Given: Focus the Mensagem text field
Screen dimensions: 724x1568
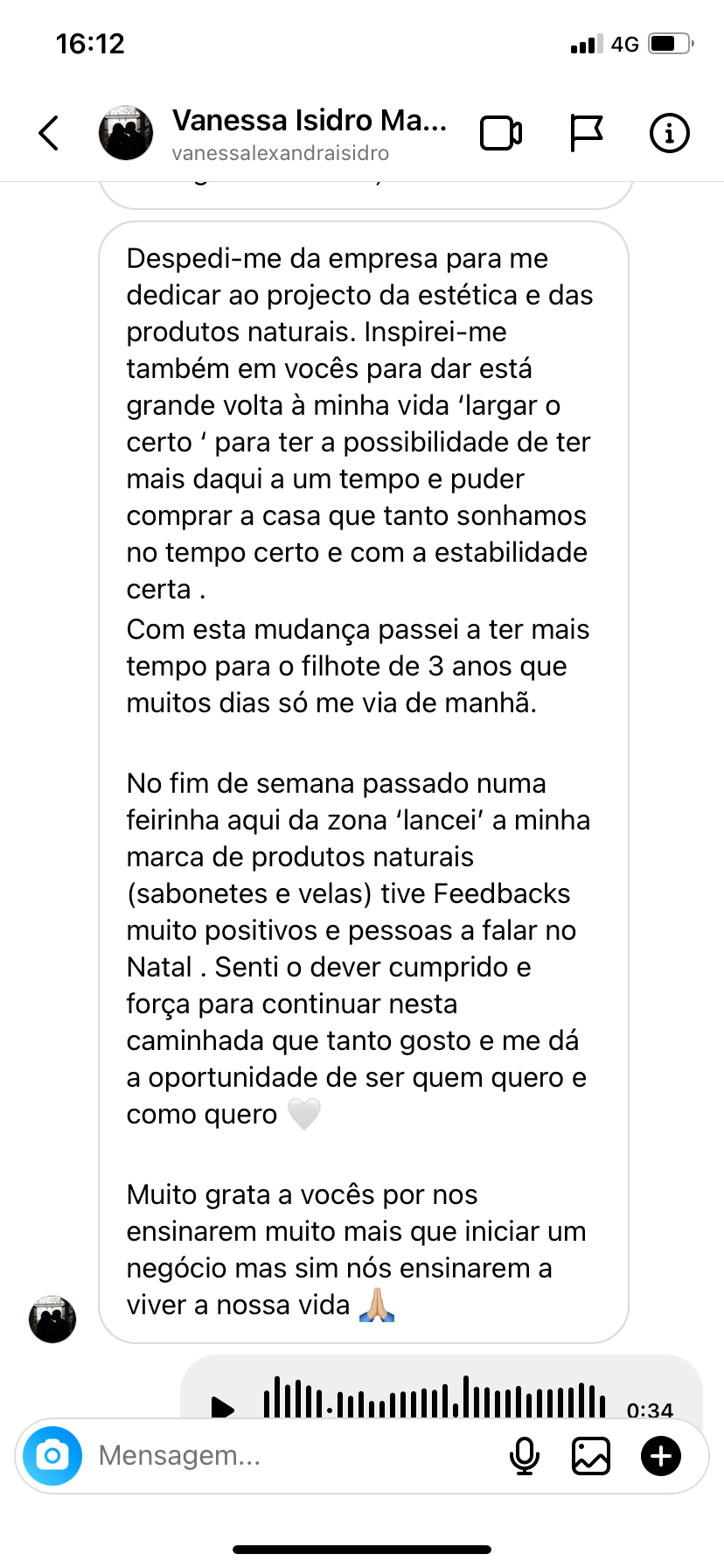Looking at the screenshot, I should pyautogui.click(x=289, y=1456).
